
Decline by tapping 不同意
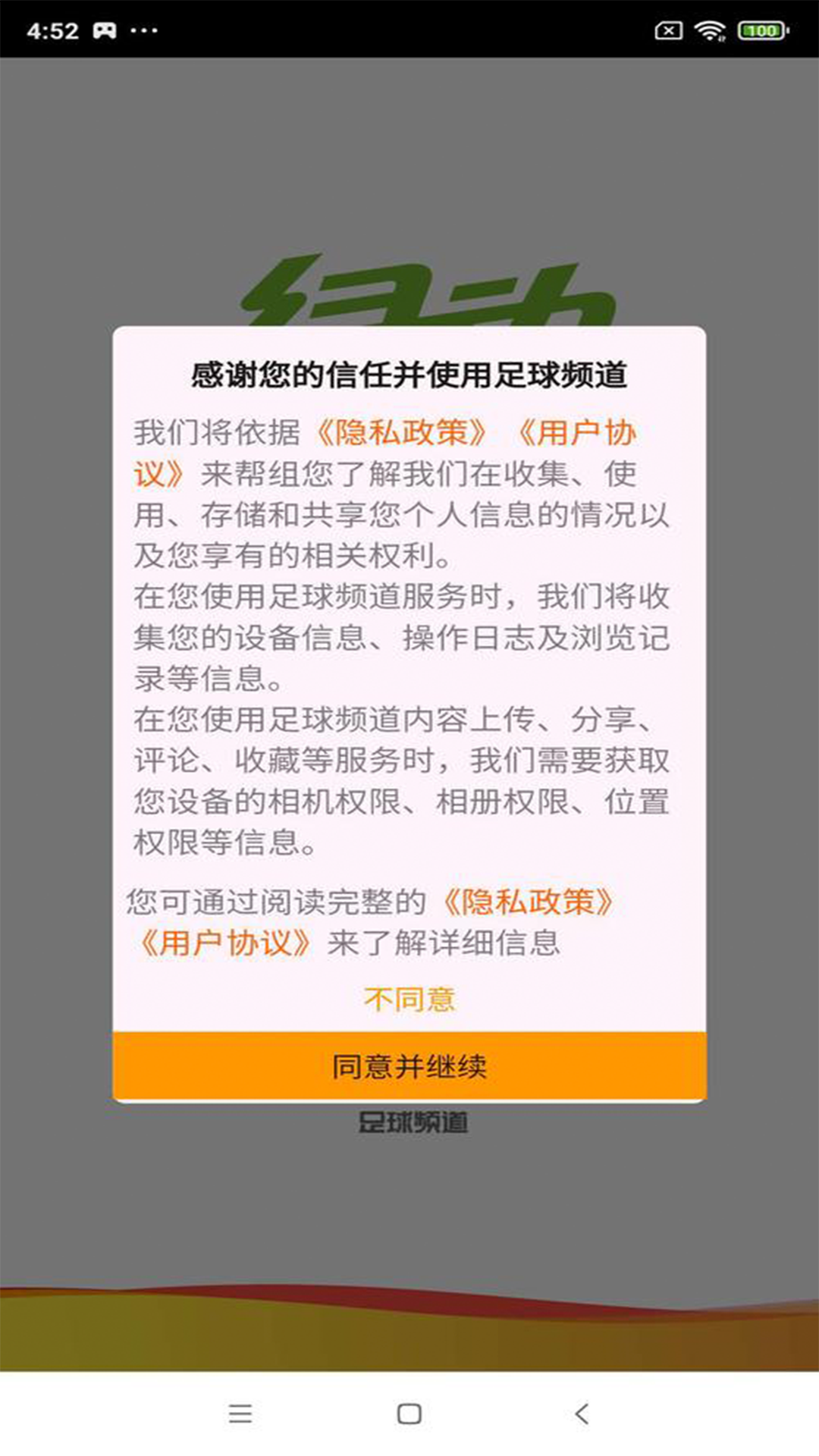(x=409, y=999)
